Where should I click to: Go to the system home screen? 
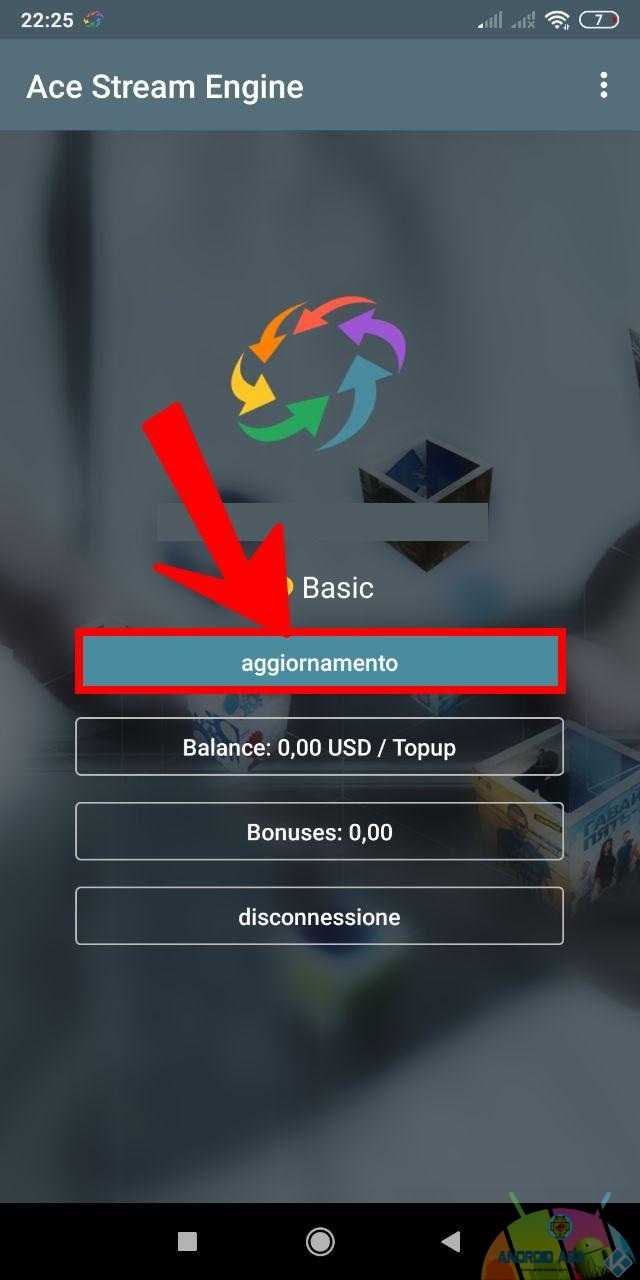(x=320, y=1241)
